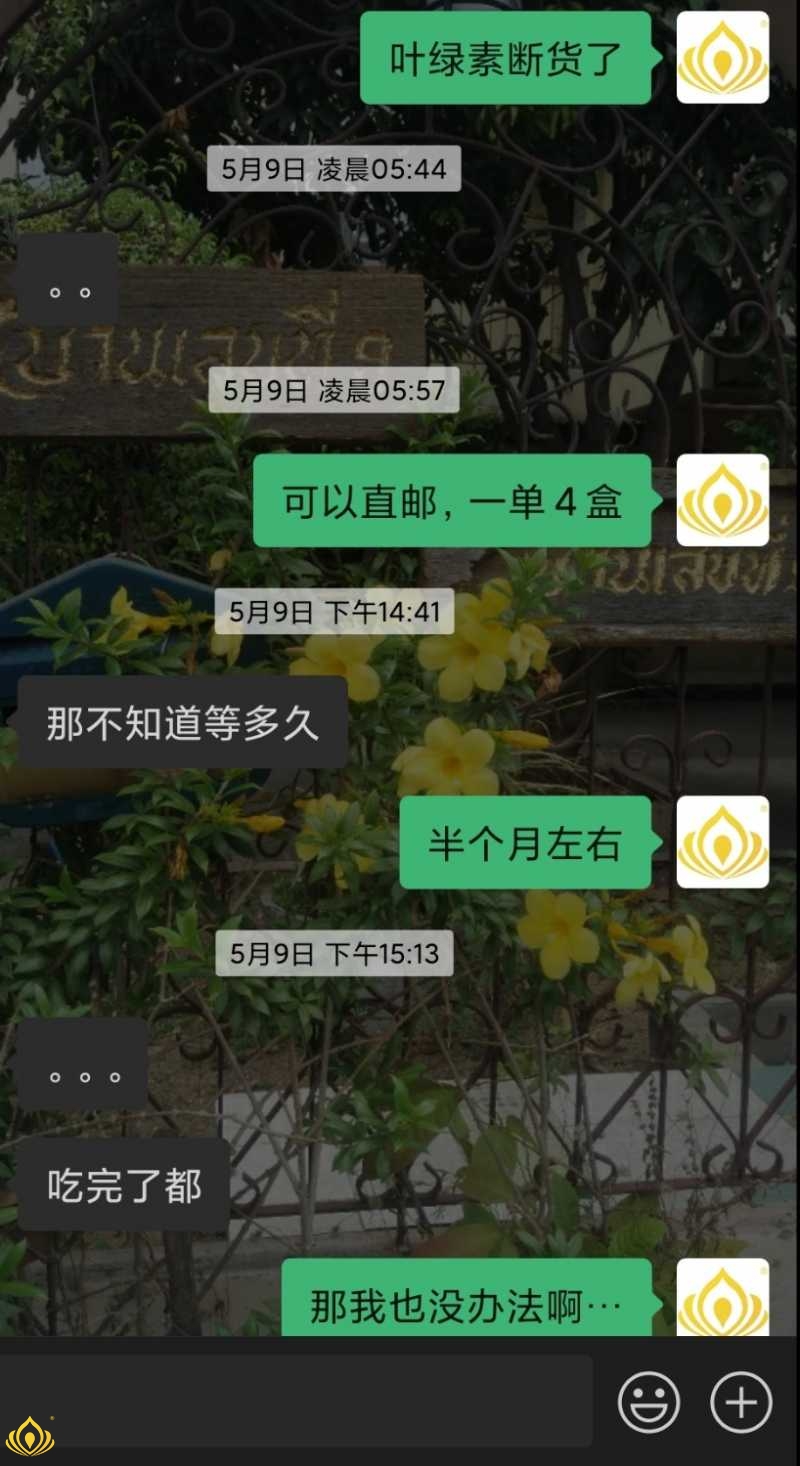Open the emoji sticker panel
This screenshot has width=800, height=1466.
[649, 1402]
